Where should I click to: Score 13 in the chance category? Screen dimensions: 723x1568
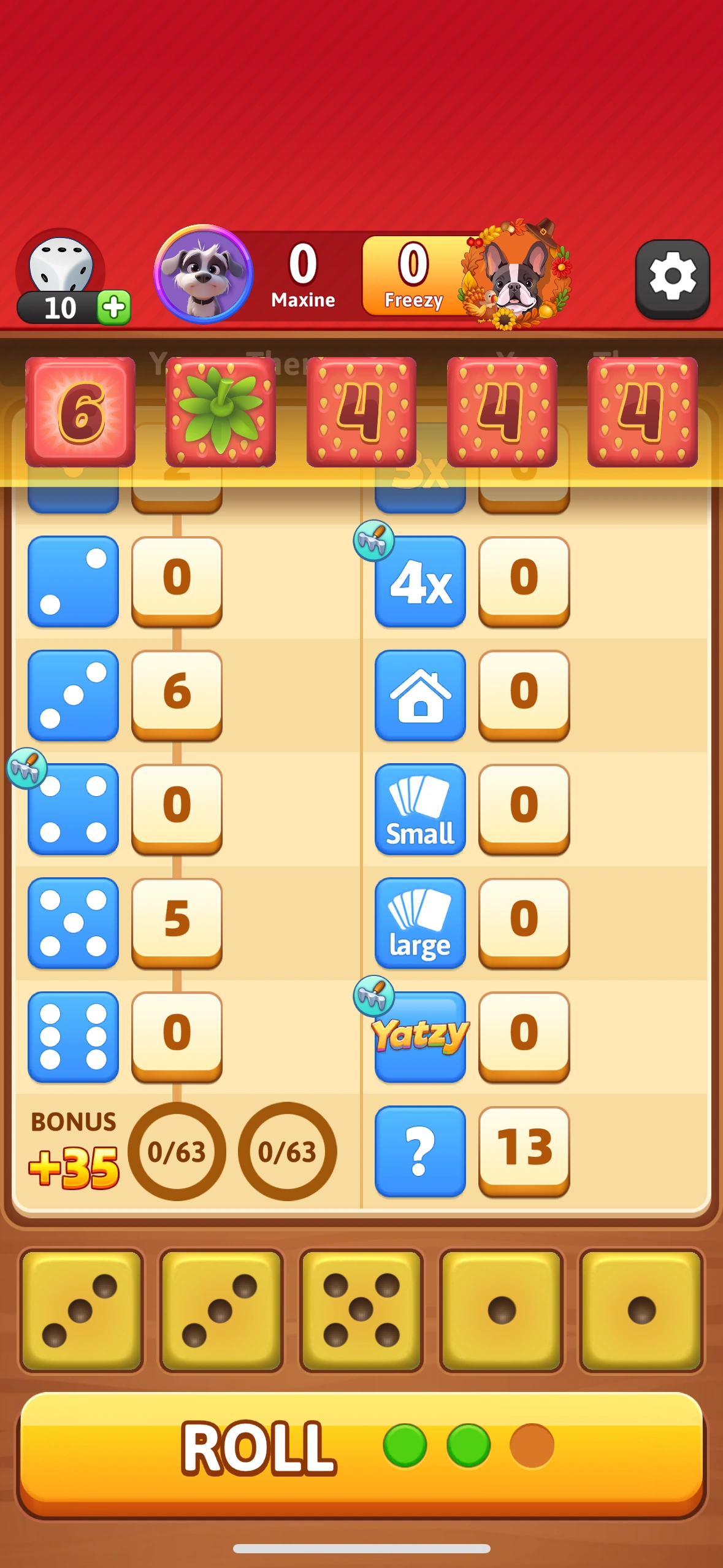click(524, 1151)
